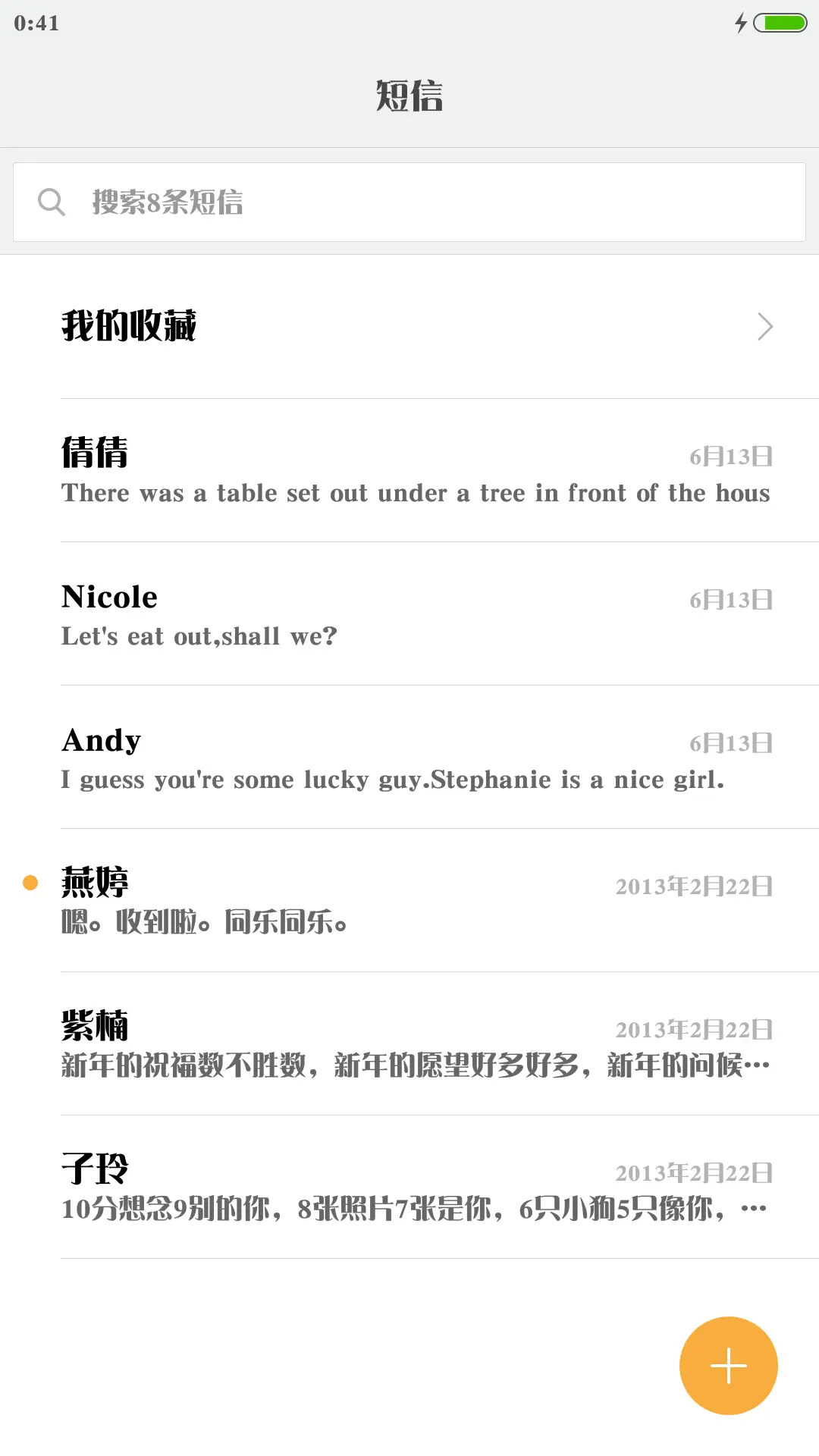Tap the charging lightning indicator
This screenshot has width=819, height=1456.
click(x=740, y=23)
